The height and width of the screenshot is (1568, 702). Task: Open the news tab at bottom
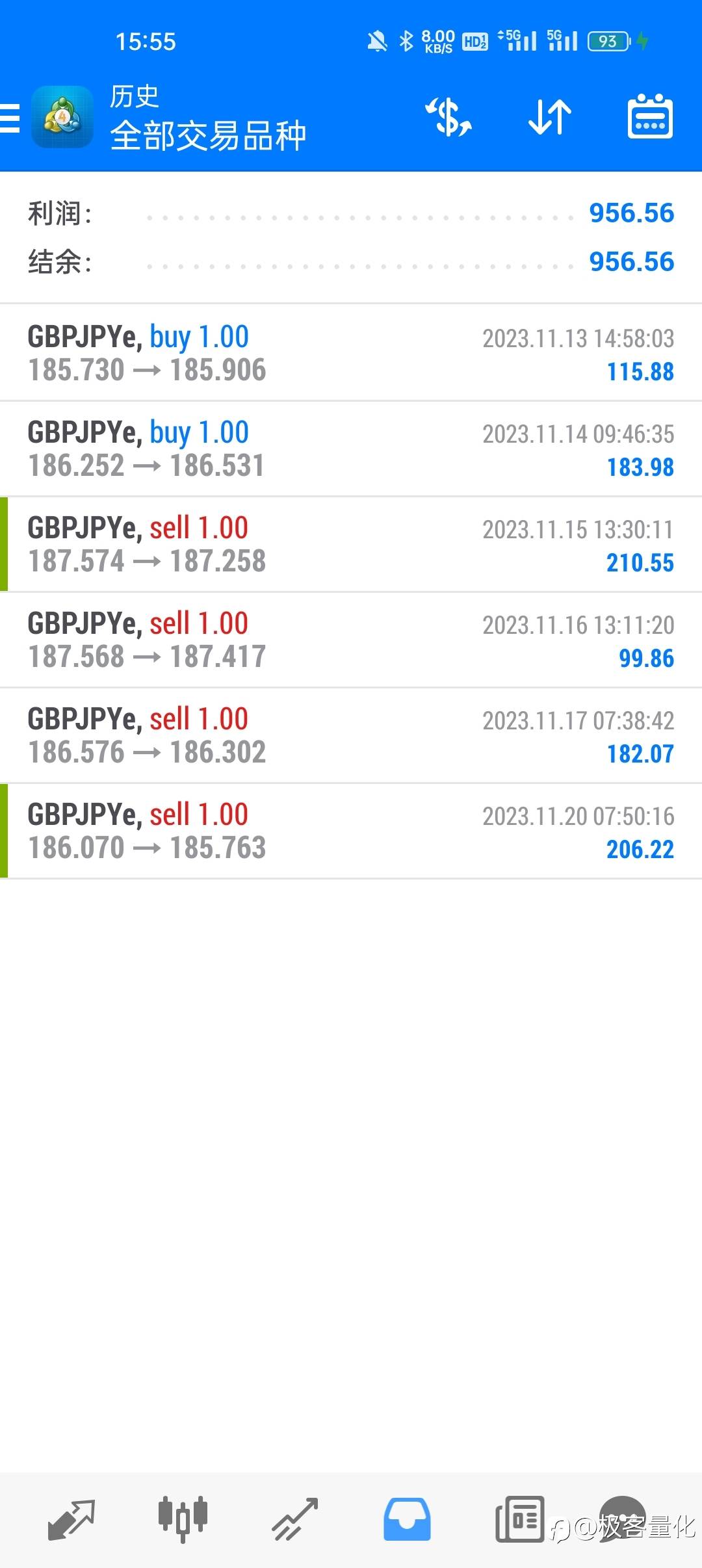click(x=519, y=1519)
